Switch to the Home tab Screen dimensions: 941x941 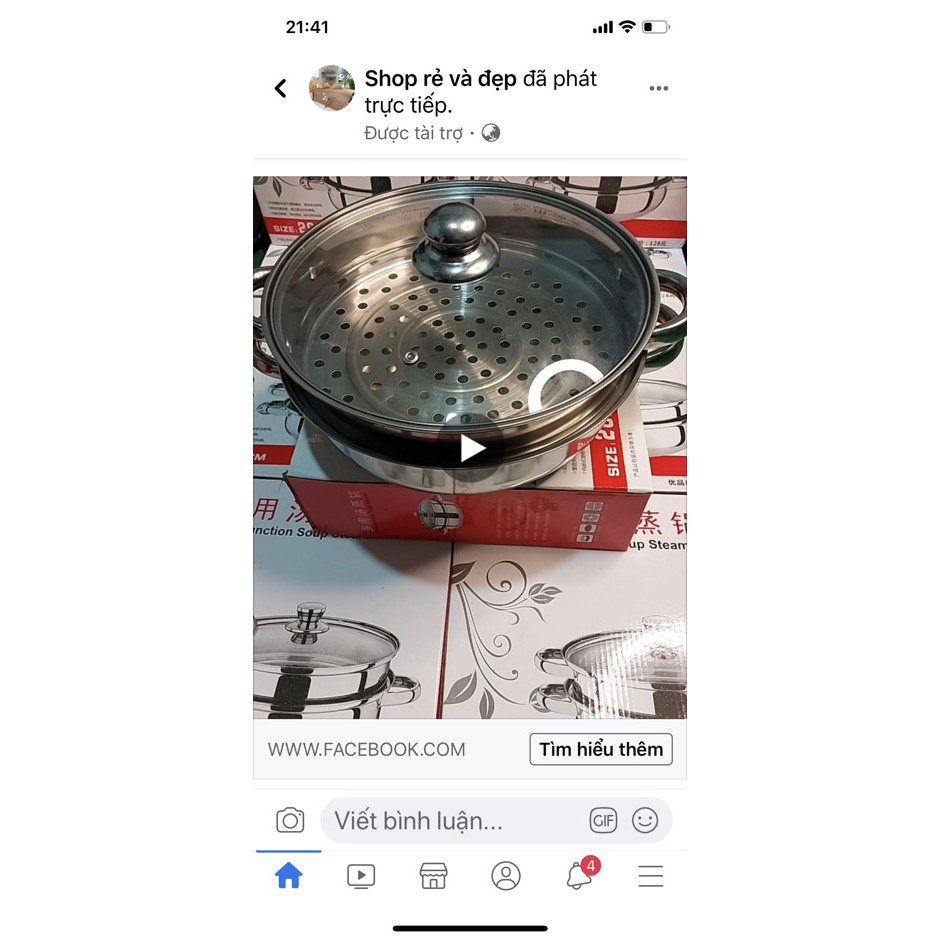(x=288, y=877)
